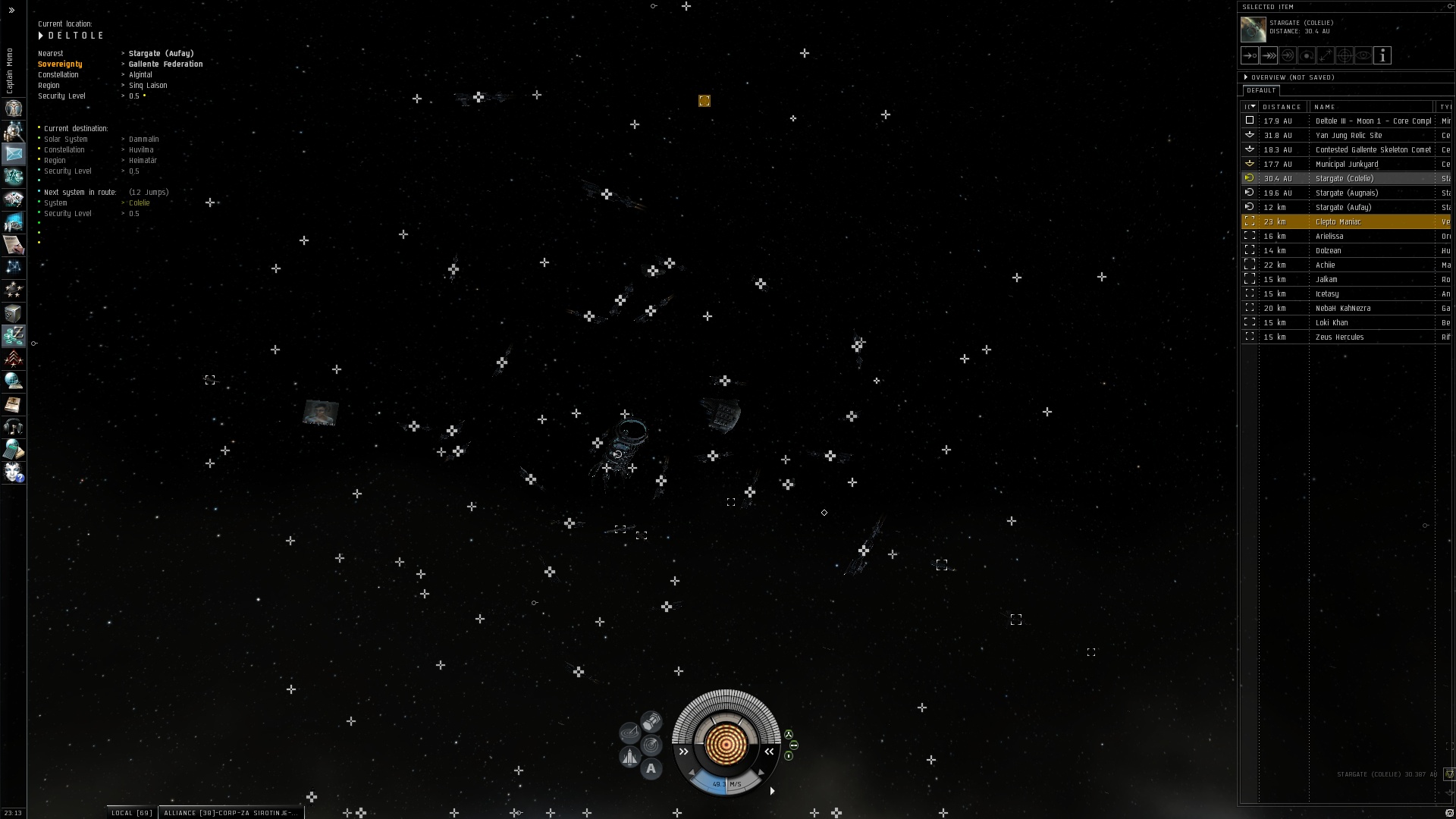Select Stargate (Augnais) overview row

click(x=1345, y=193)
